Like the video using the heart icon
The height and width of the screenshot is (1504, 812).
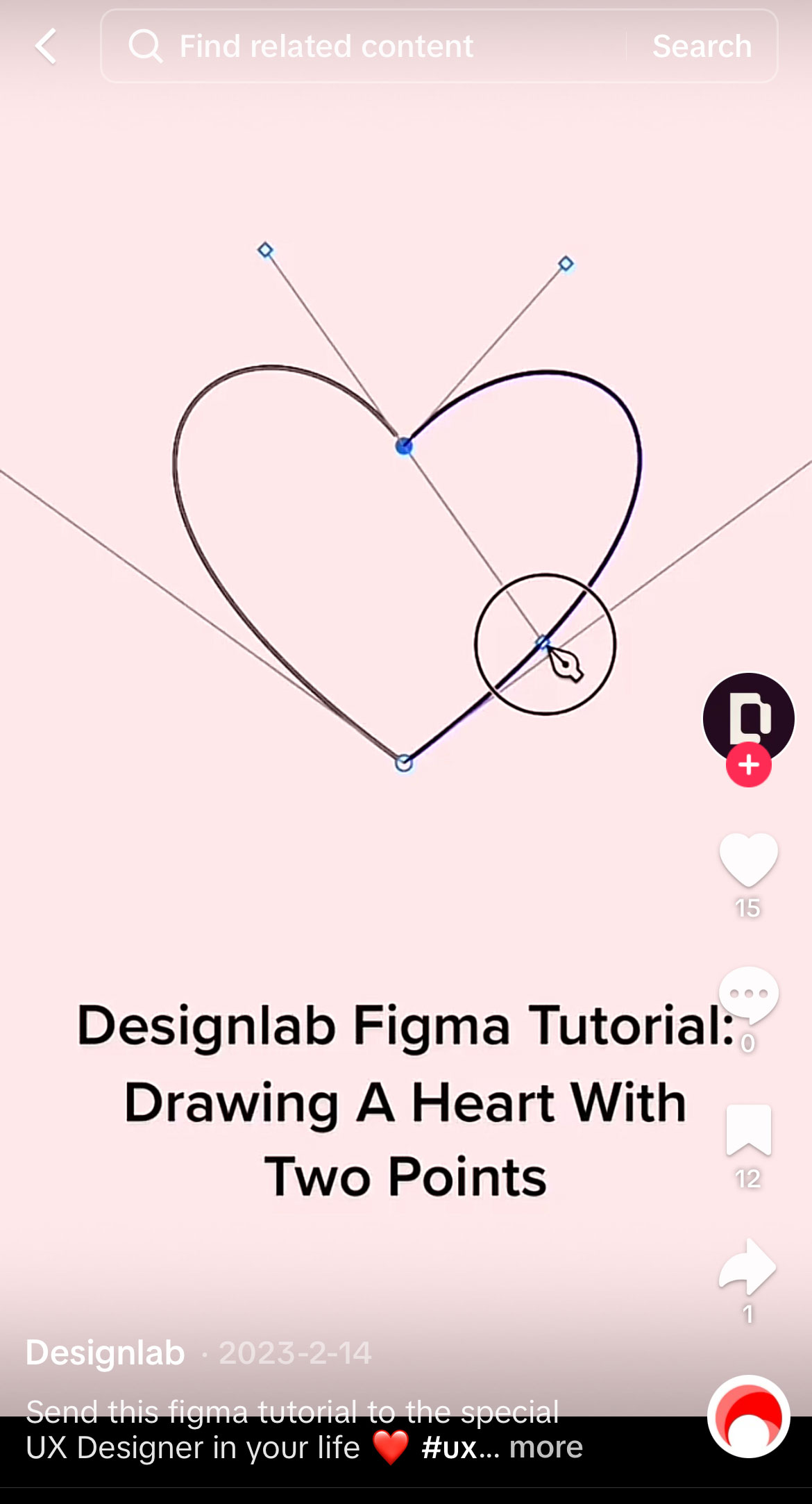[748, 860]
